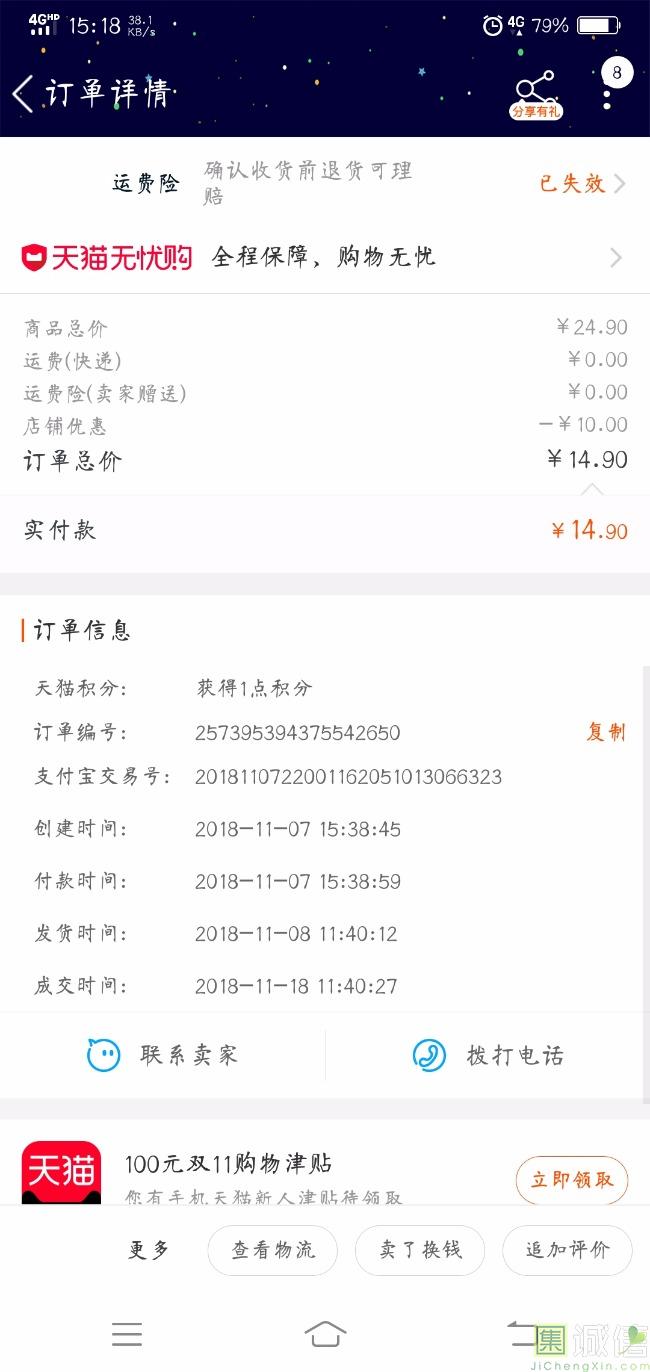The width and height of the screenshot is (650, 1372).
Task: Go back from the 订单详情 page
Action: (23, 95)
